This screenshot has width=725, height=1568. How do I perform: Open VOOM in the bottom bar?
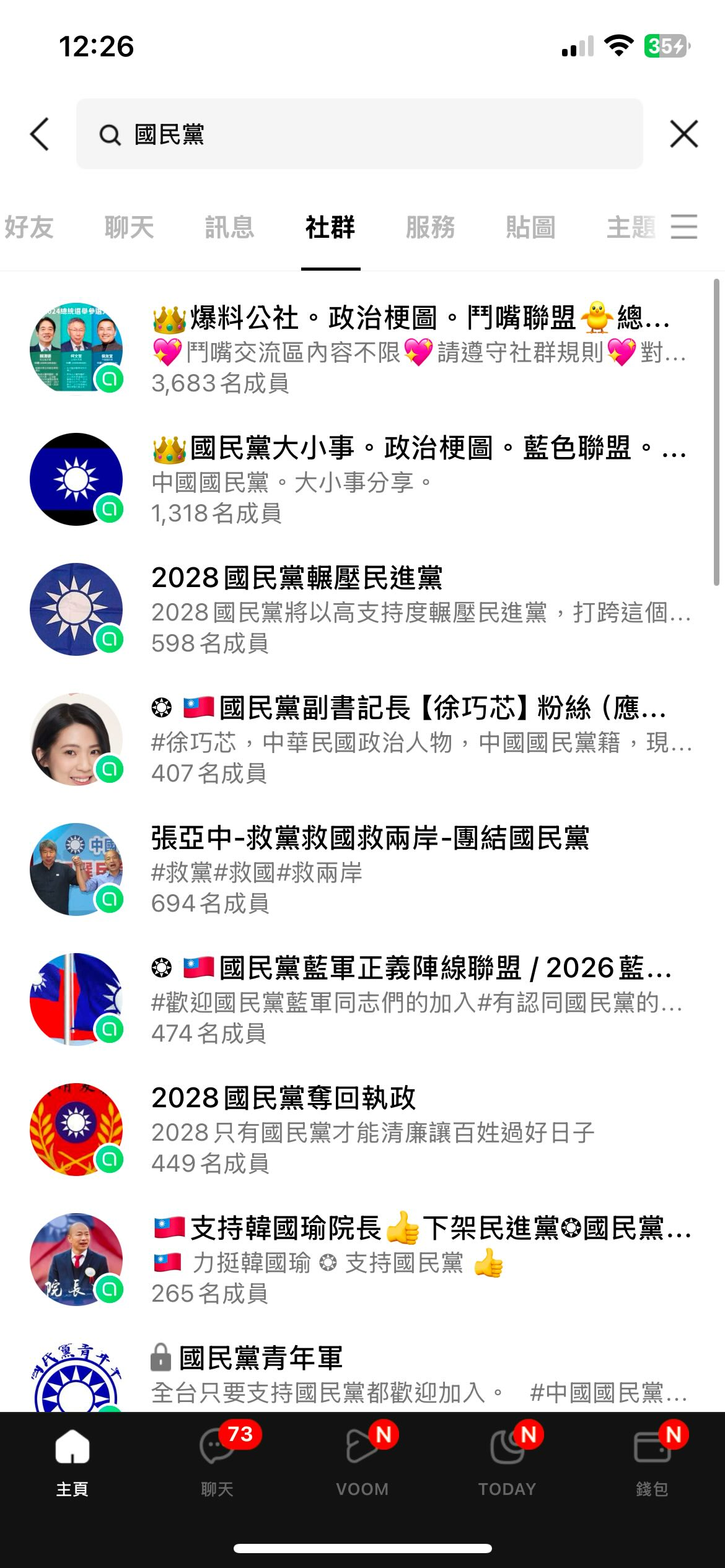[x=362, y=1461]
